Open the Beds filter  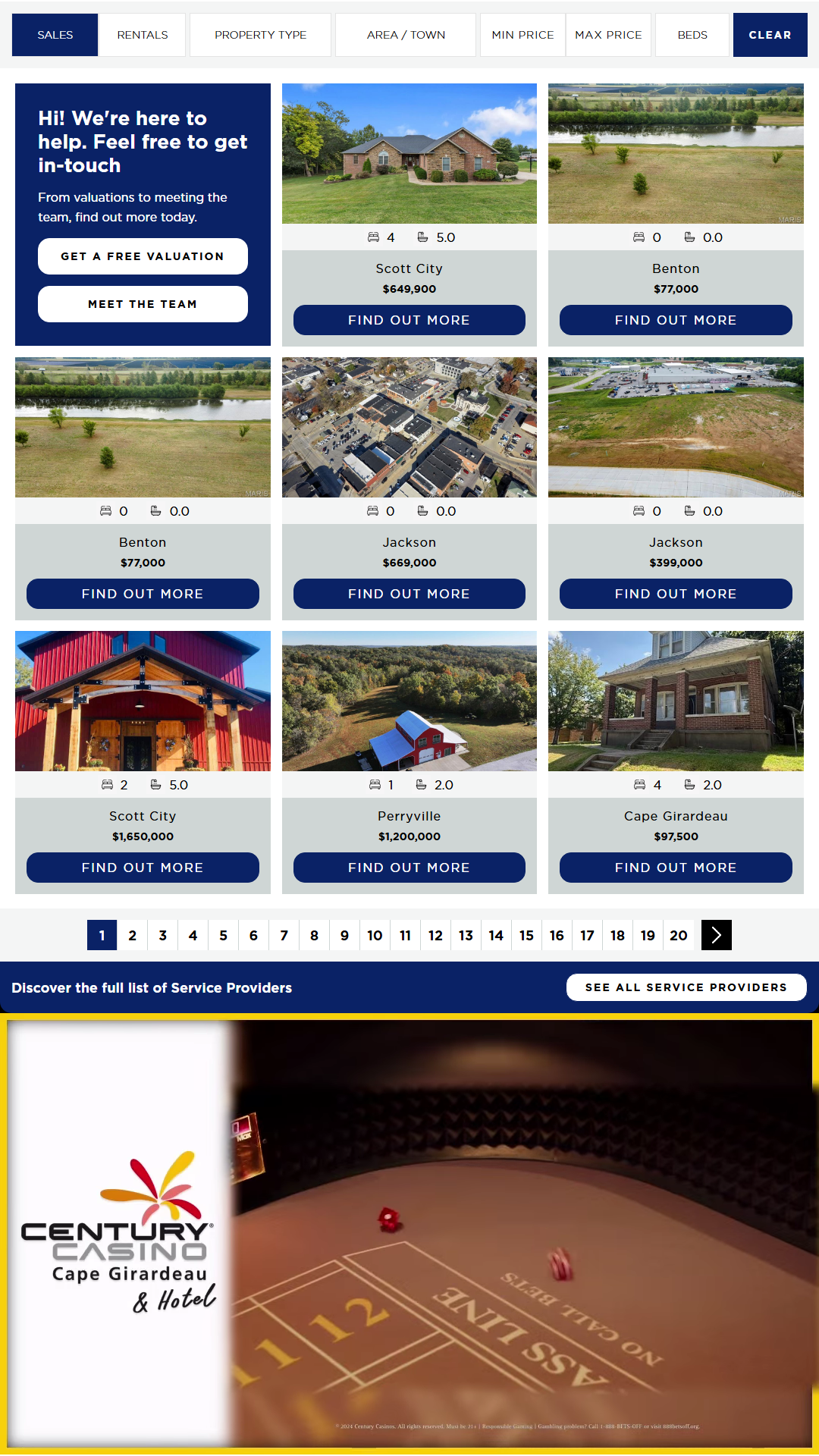692,35
